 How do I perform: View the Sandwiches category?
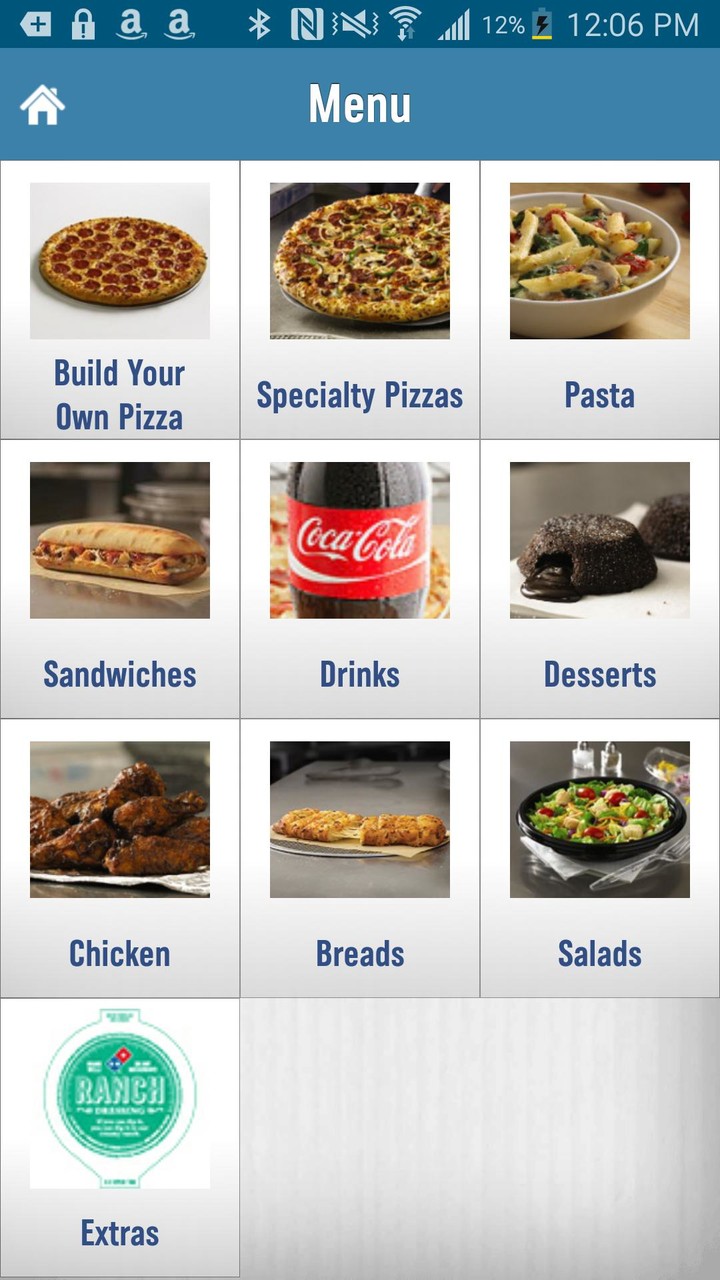pyautogui.click(x=120, y=579)
